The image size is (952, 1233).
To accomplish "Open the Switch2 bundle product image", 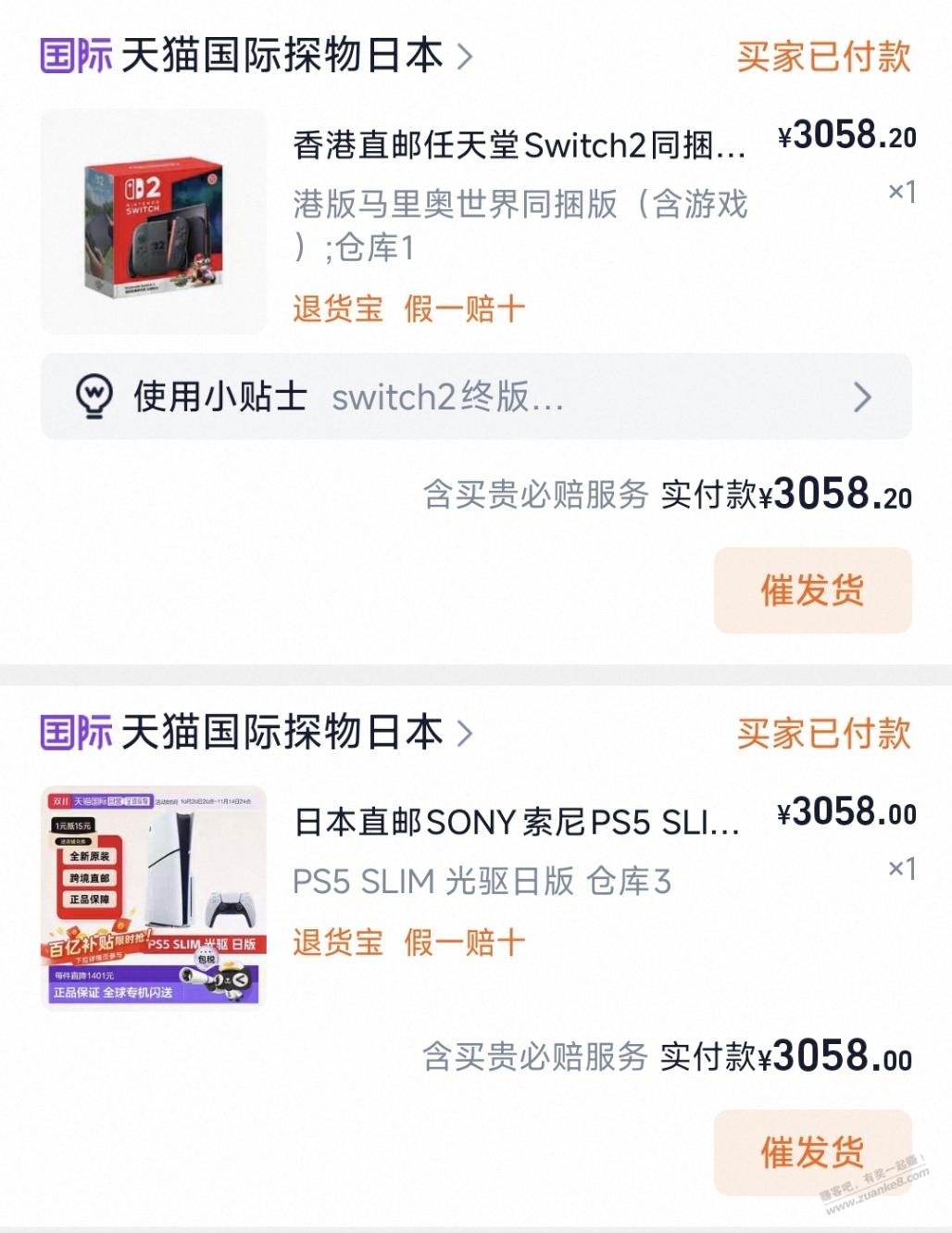I will (154, 221).
